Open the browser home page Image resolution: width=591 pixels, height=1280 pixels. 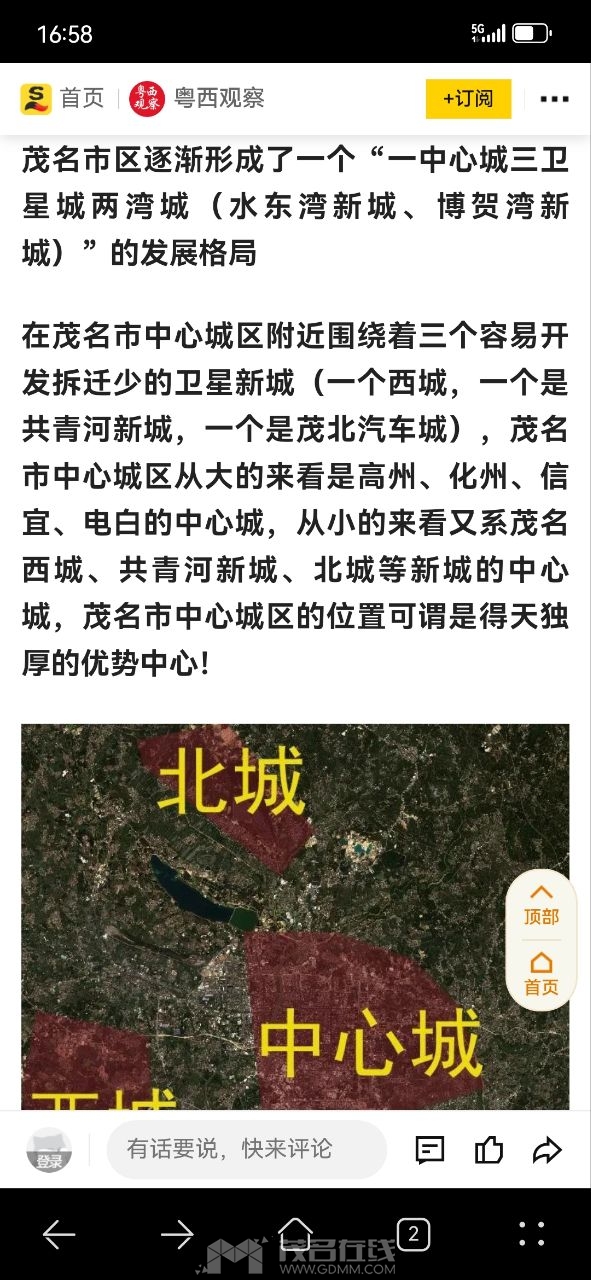(295, 1234)
